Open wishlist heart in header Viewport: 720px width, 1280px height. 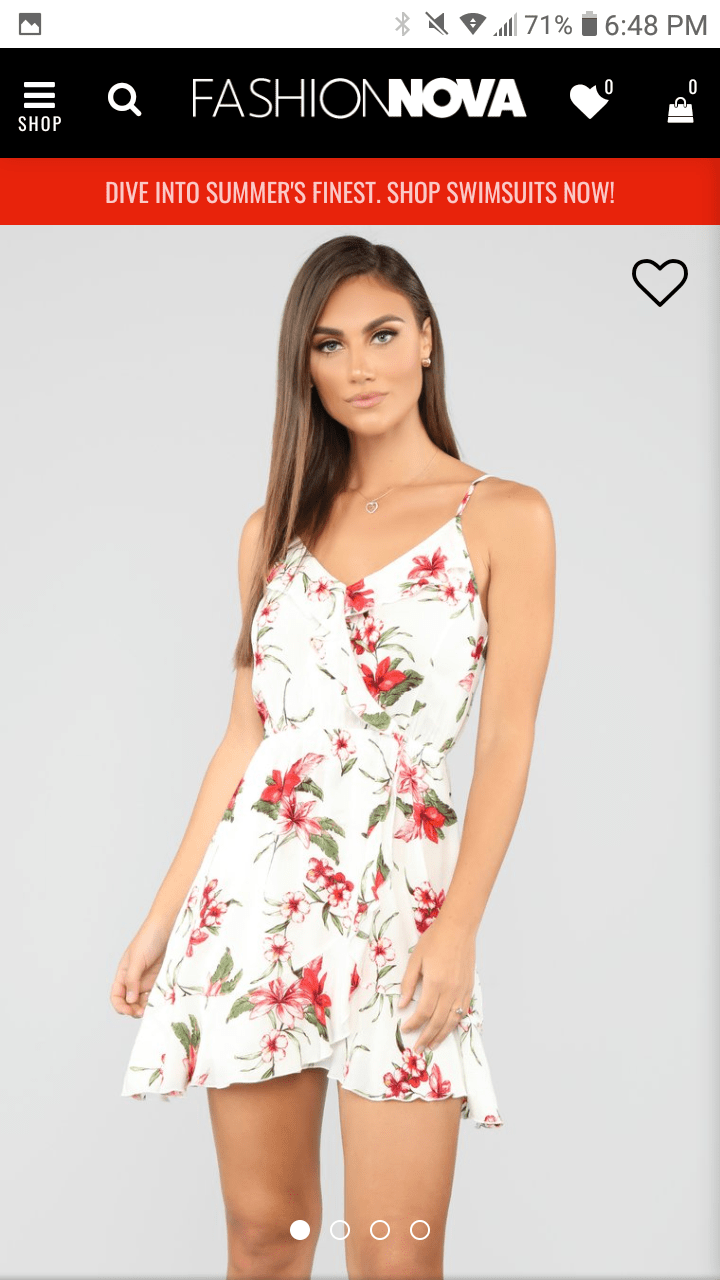tap(590, 101)
